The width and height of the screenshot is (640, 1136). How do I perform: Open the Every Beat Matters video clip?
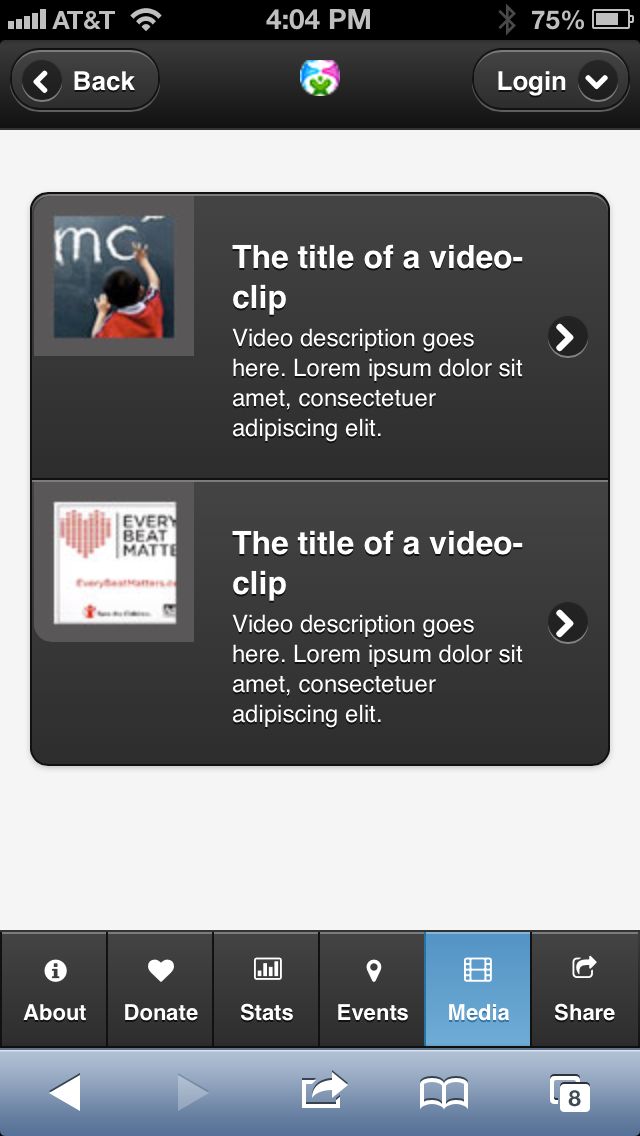pos(320,623)
